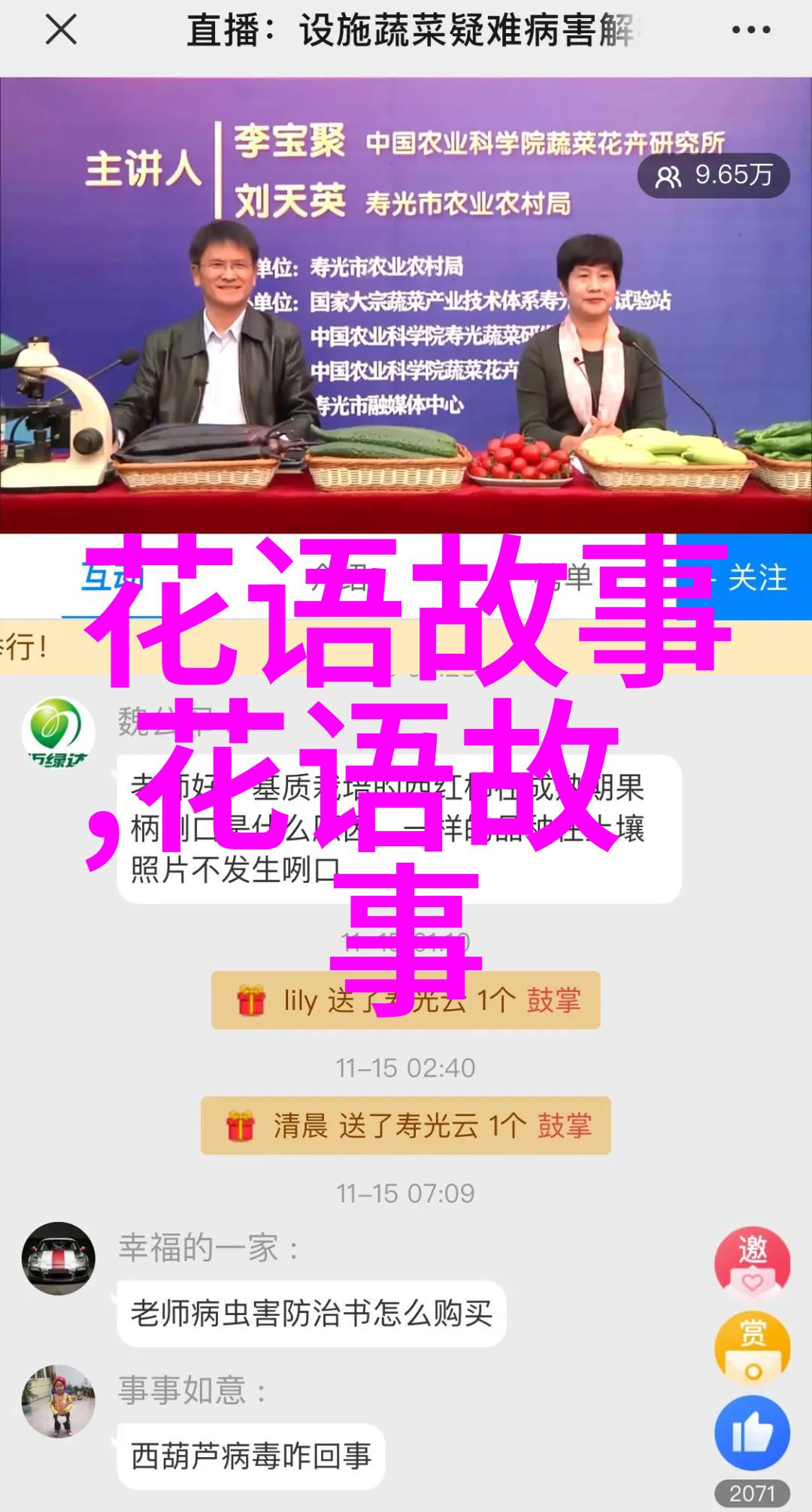Screen dimensions: 812x1512
Task: Follow the livestream host with 关注
Action: [x=756, y=578]
